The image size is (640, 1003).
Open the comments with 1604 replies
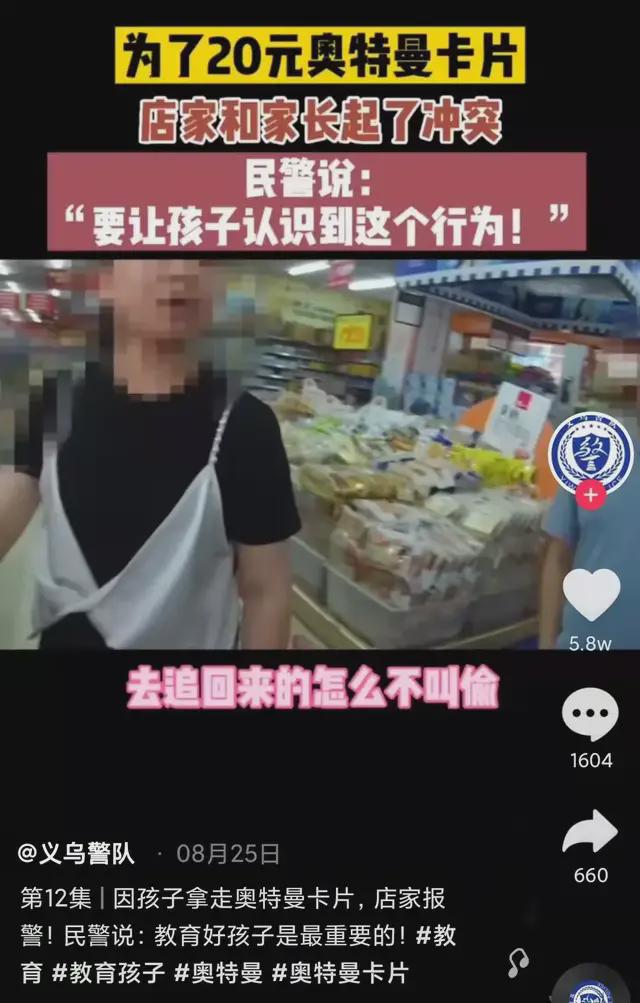[x=590, y=716]
